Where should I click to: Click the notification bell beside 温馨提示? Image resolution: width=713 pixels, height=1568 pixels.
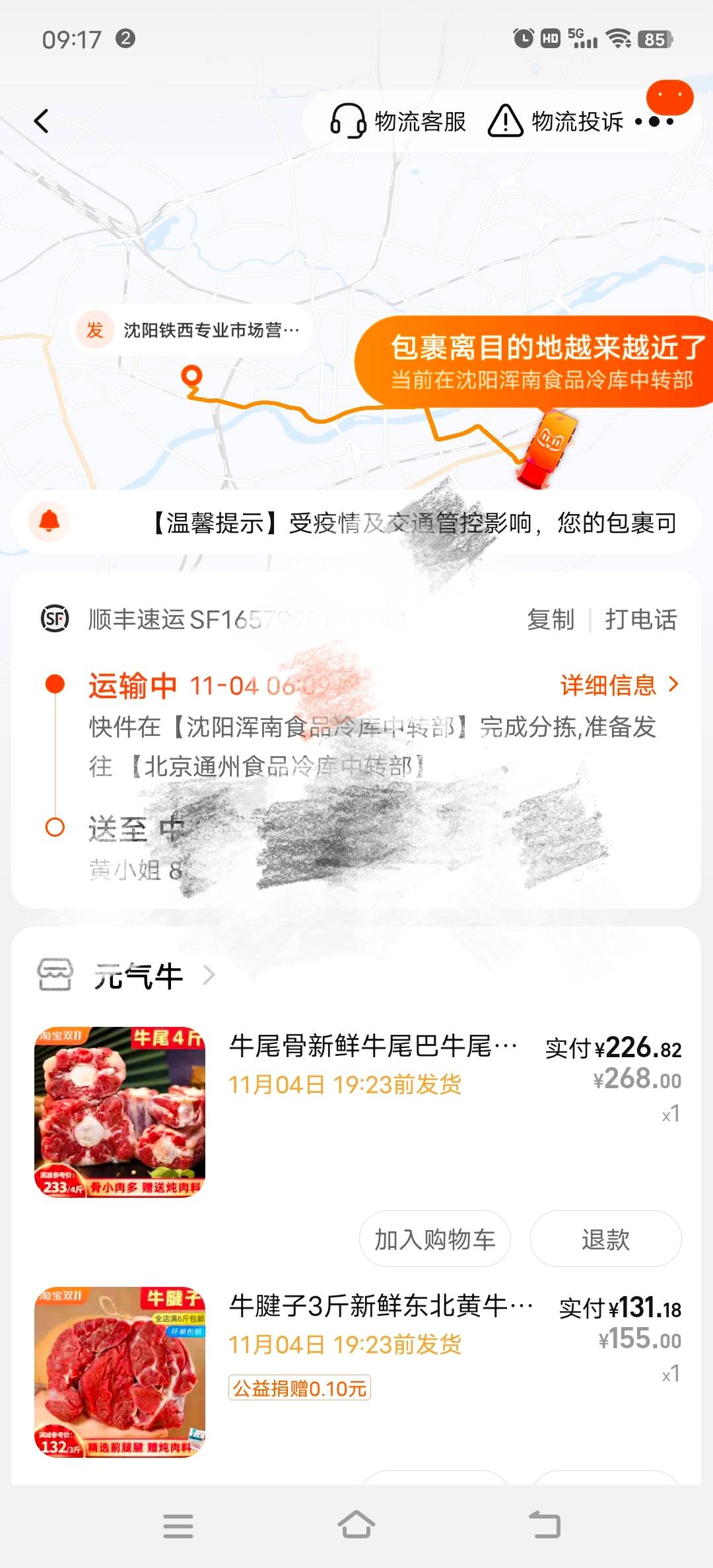[x=46, y=521]
